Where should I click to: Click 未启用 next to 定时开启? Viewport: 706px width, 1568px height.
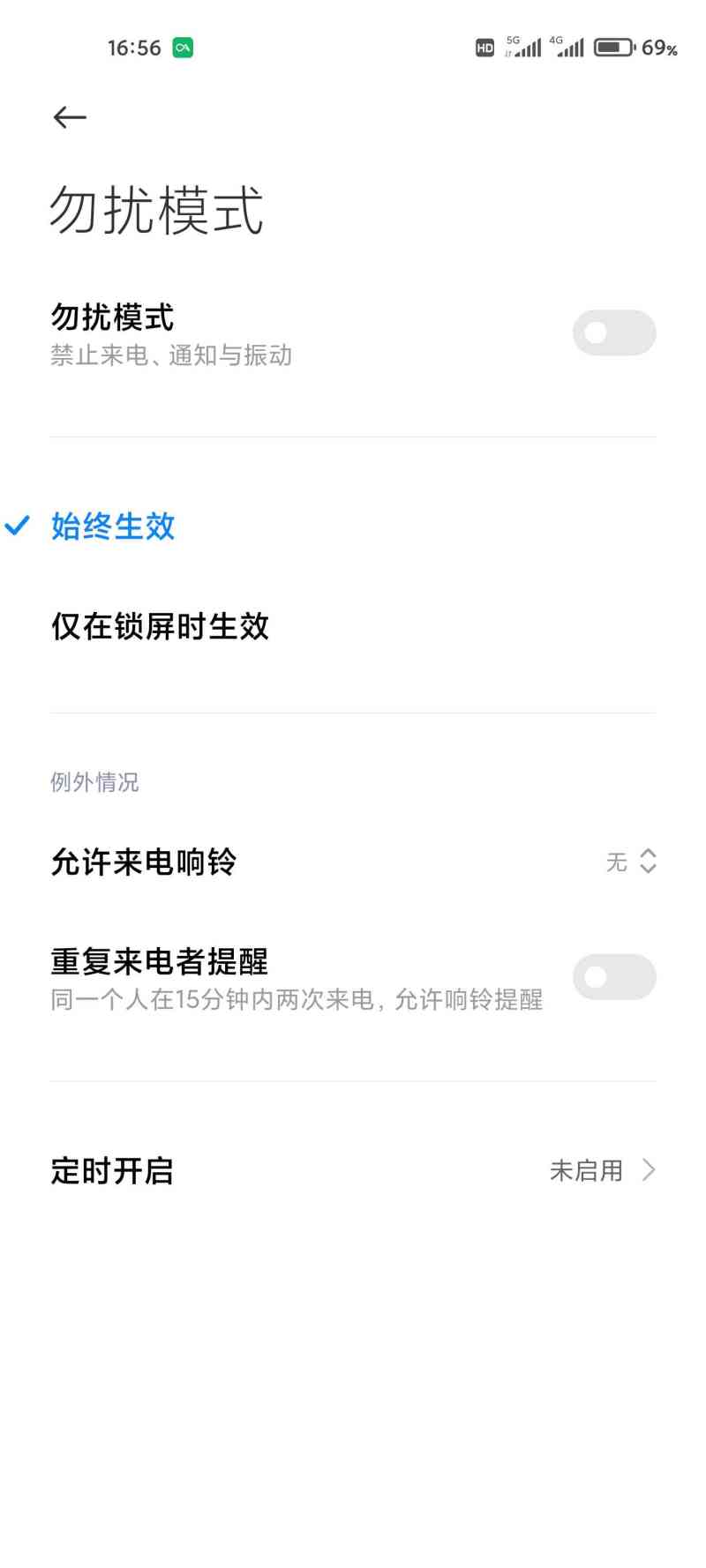tap(588, 1169)
